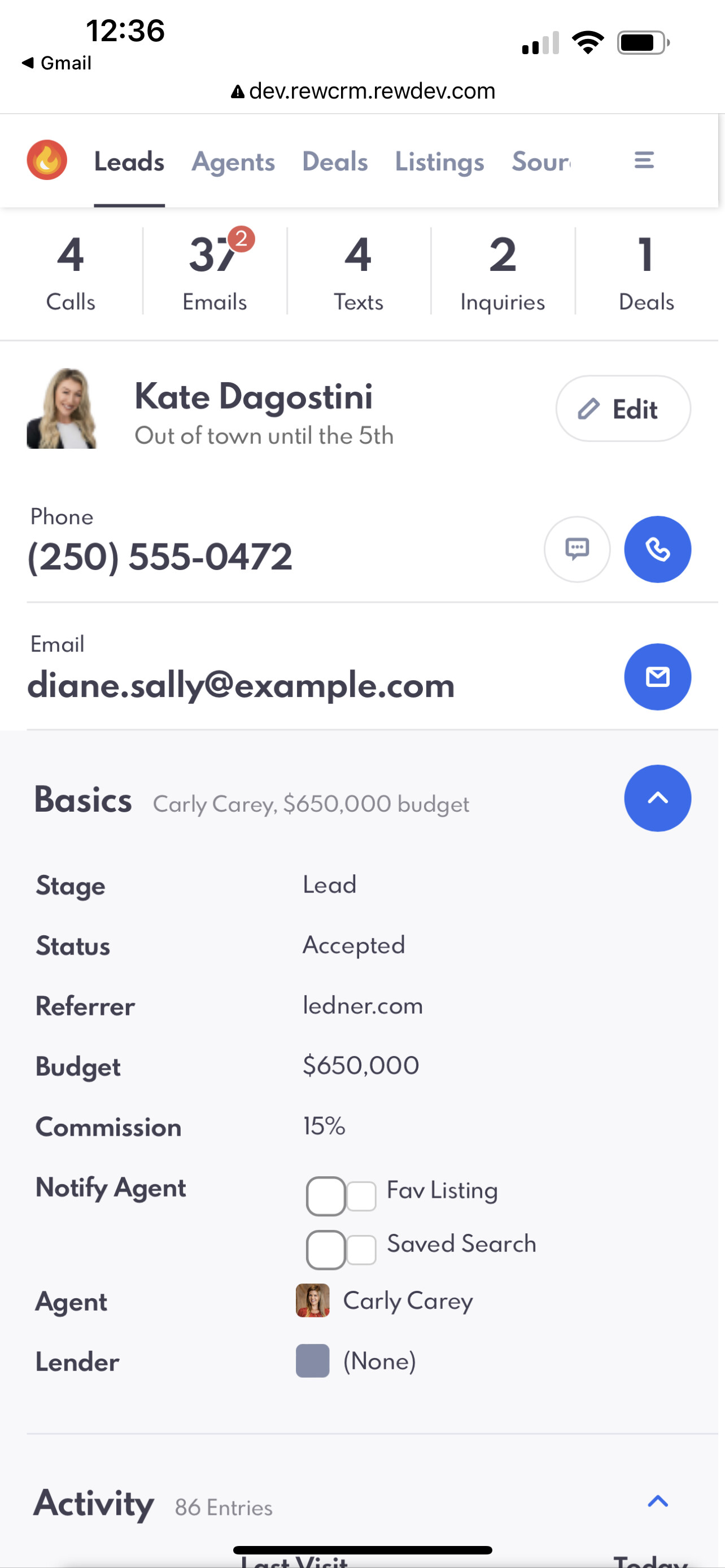Toggle Fav Listing notification

coord(341,1196)
